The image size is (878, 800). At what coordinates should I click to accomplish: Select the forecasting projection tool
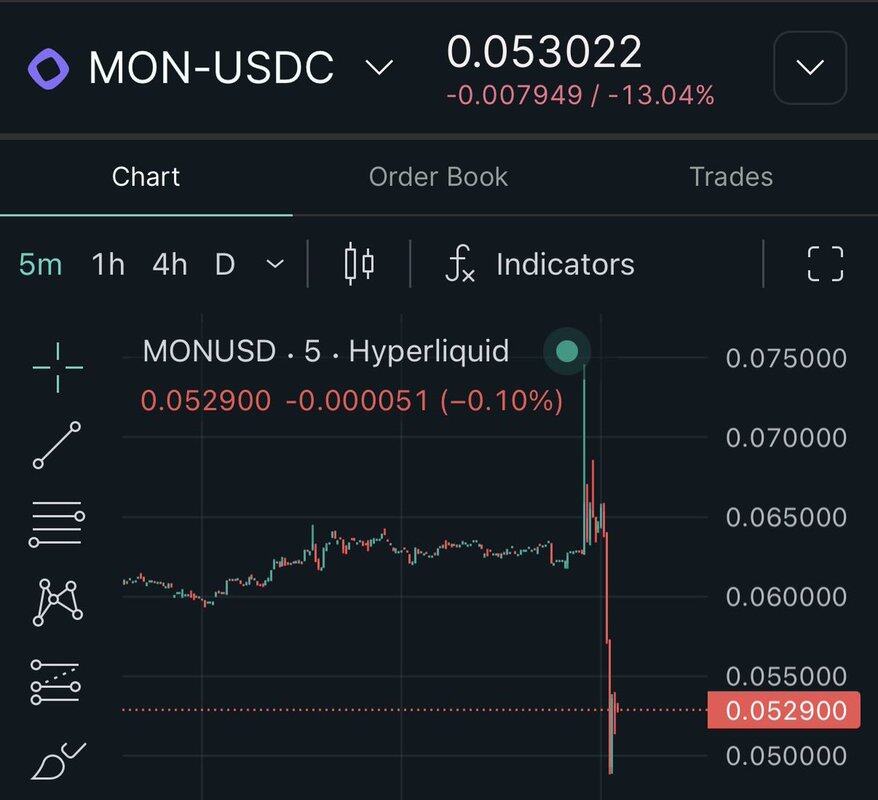(x=57, y=680)
